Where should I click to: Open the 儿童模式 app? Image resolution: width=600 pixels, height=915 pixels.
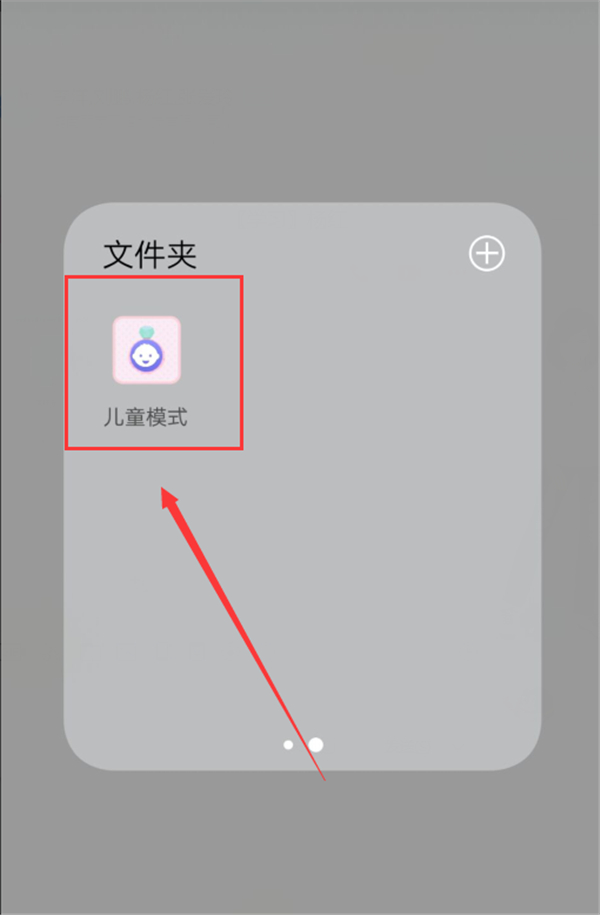click(146, 351)
